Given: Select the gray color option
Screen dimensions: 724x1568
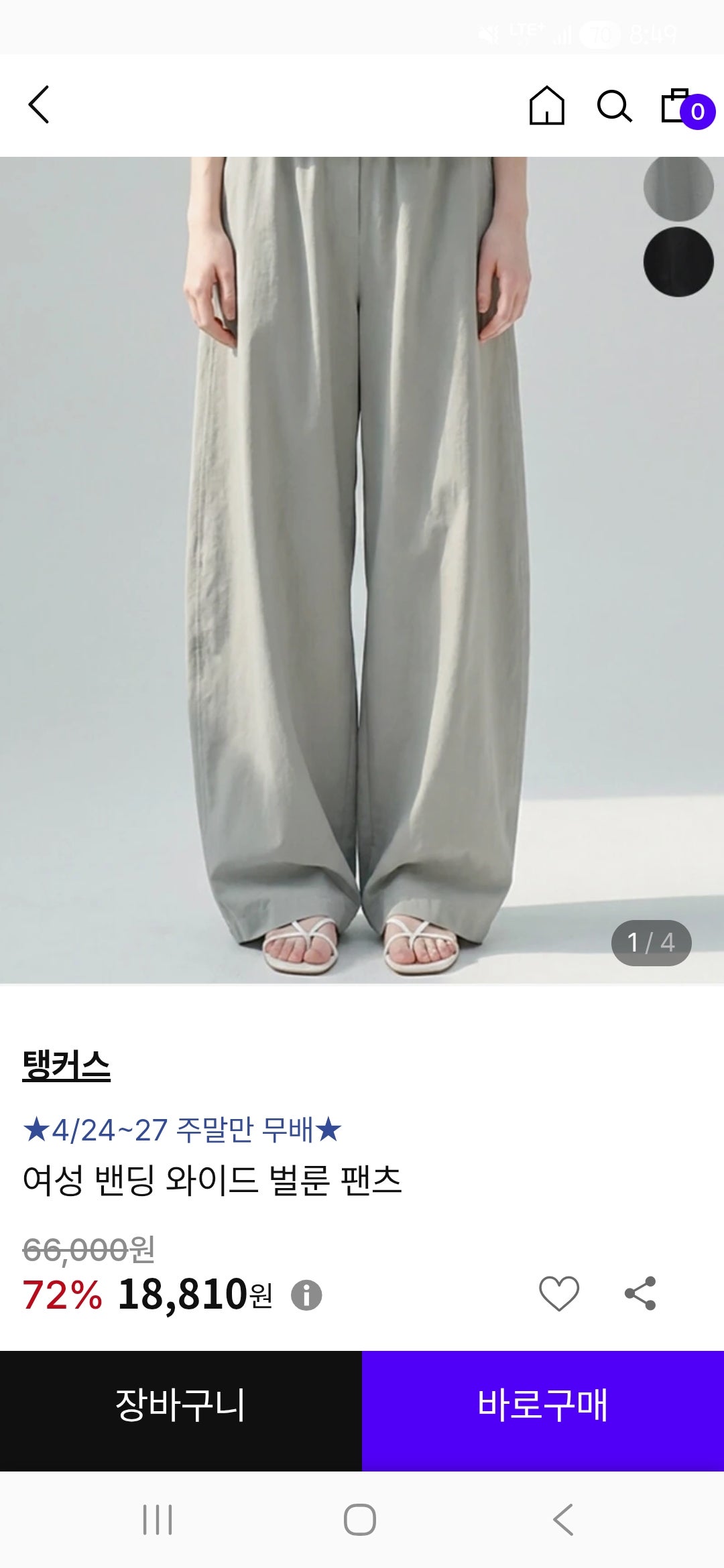Looking at the screenshot, I should [680, 190].
